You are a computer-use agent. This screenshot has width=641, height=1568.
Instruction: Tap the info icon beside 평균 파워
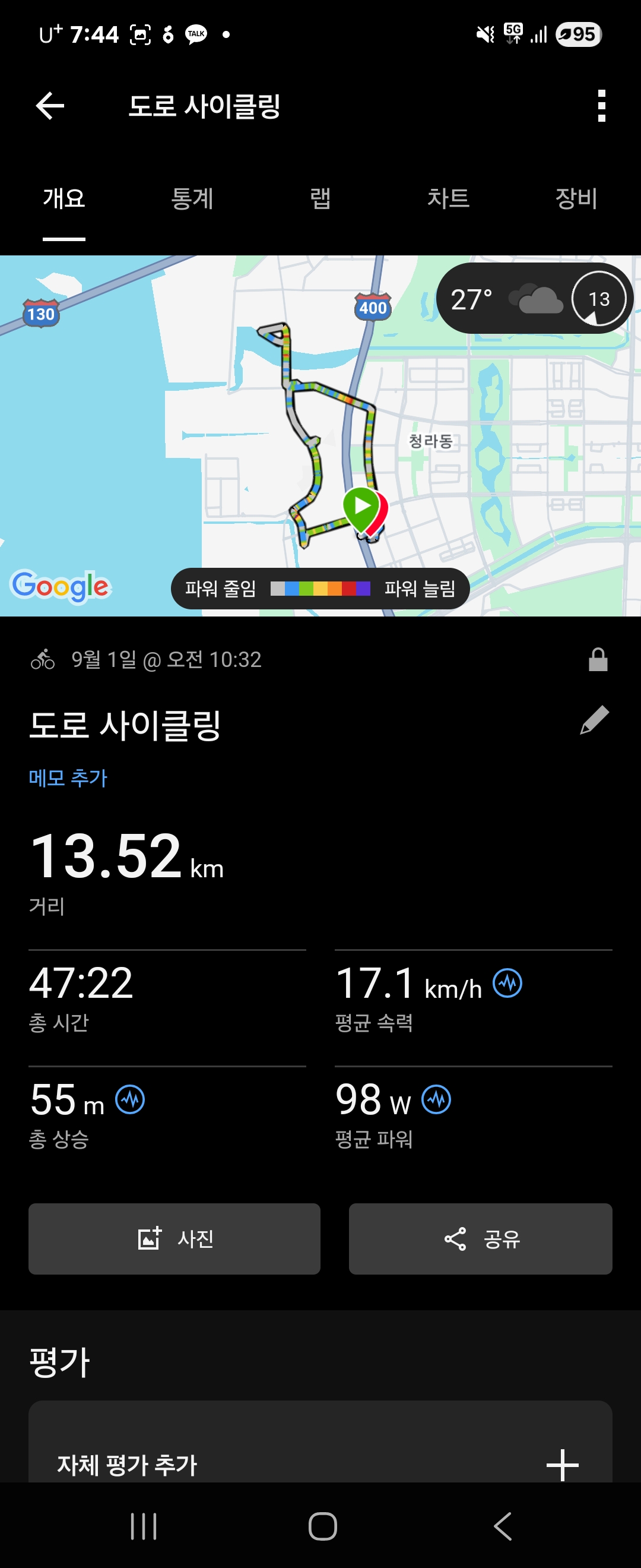436,1099
